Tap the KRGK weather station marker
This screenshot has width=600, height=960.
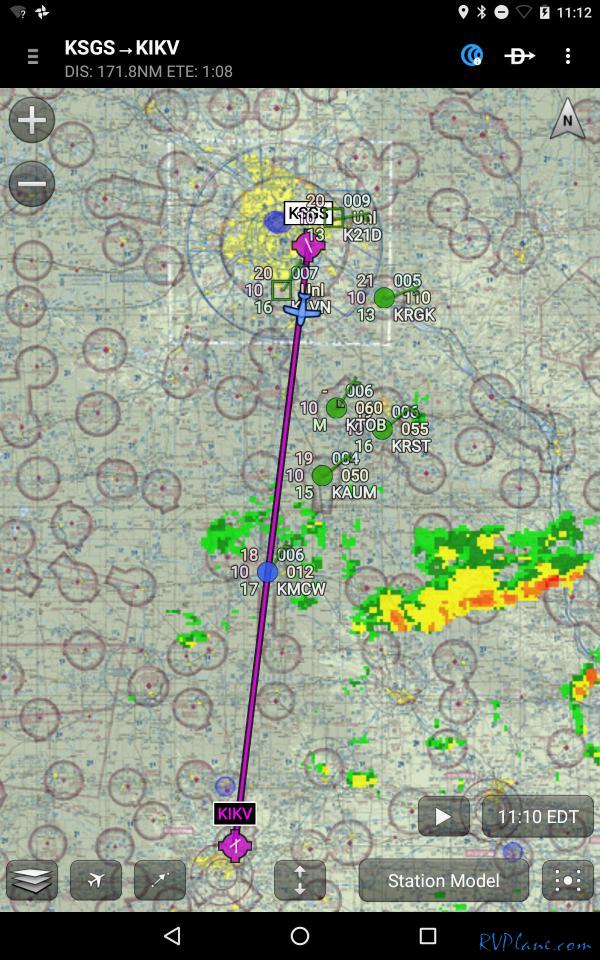point(384,298)
